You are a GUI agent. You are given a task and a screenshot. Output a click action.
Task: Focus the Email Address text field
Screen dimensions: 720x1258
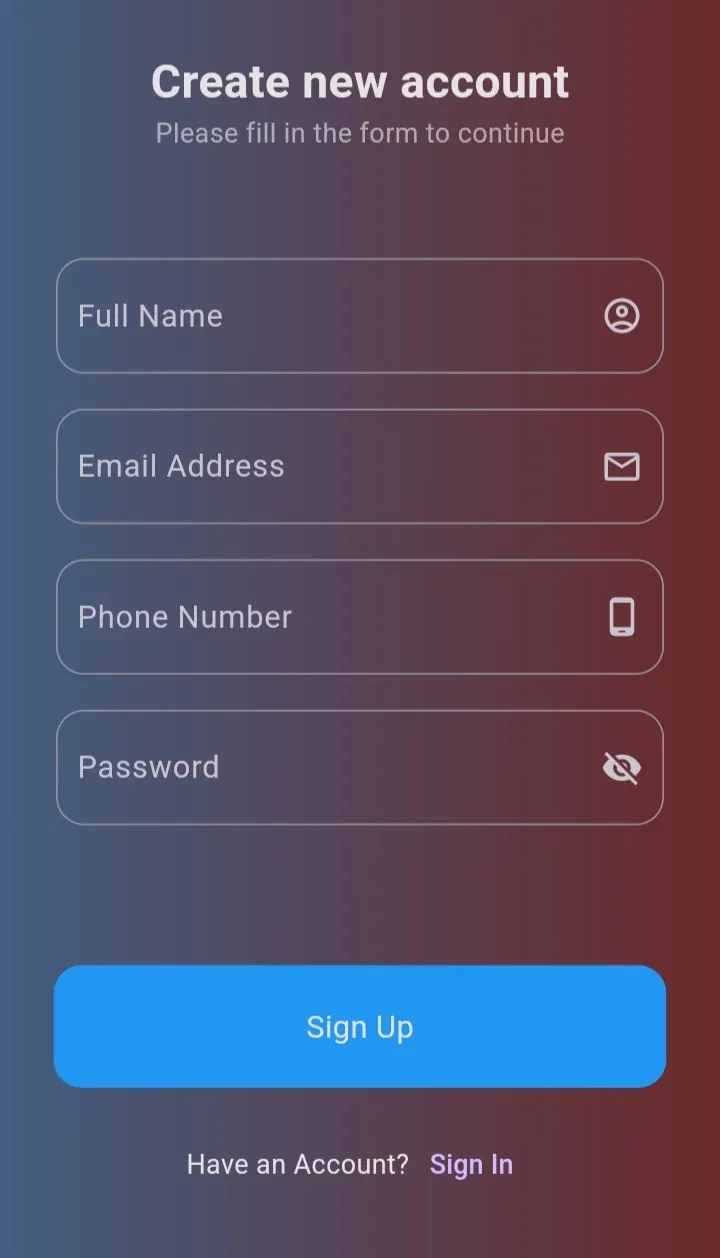[x=300, y=466]
